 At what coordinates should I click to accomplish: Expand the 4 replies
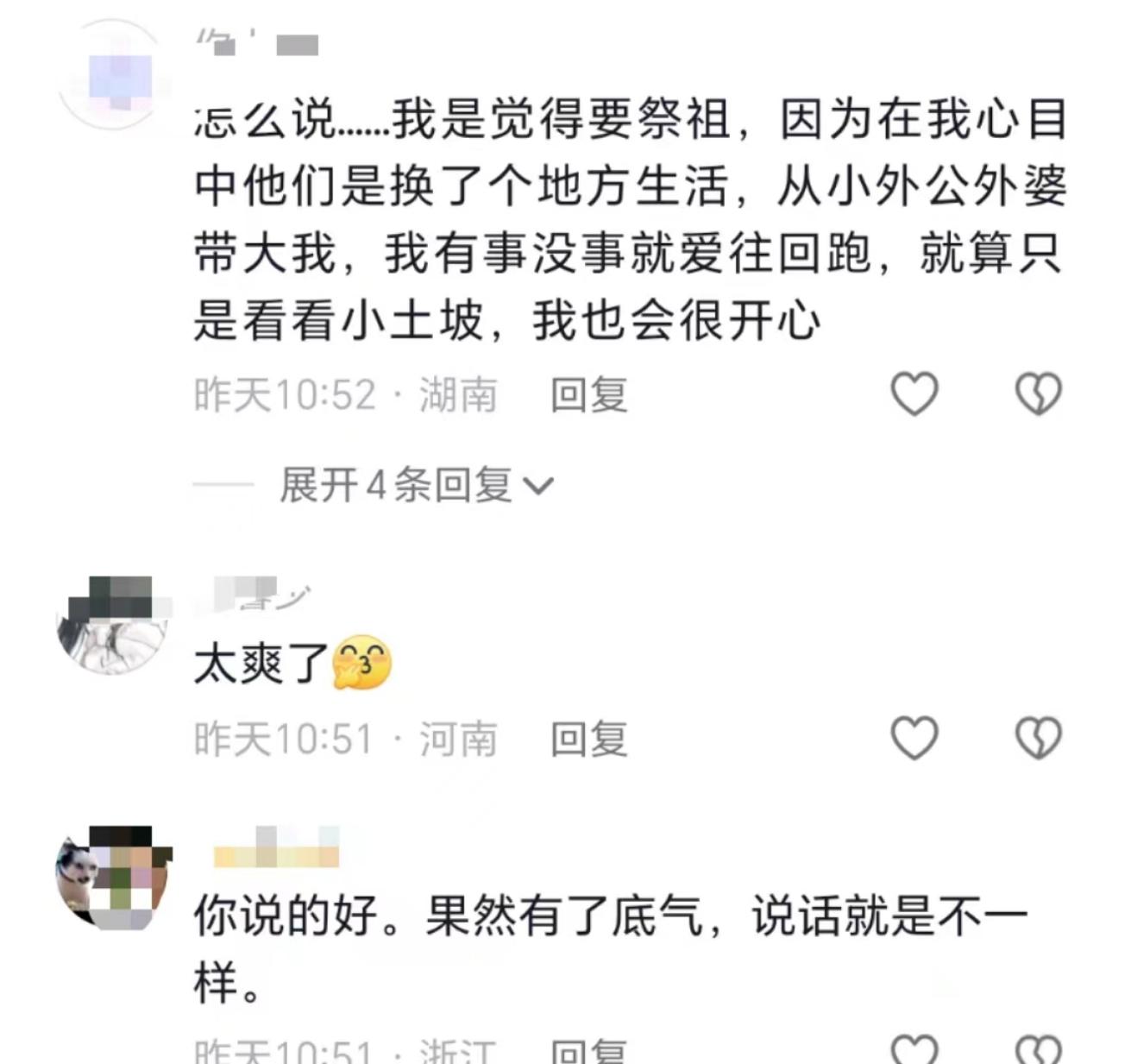[416, 485]
